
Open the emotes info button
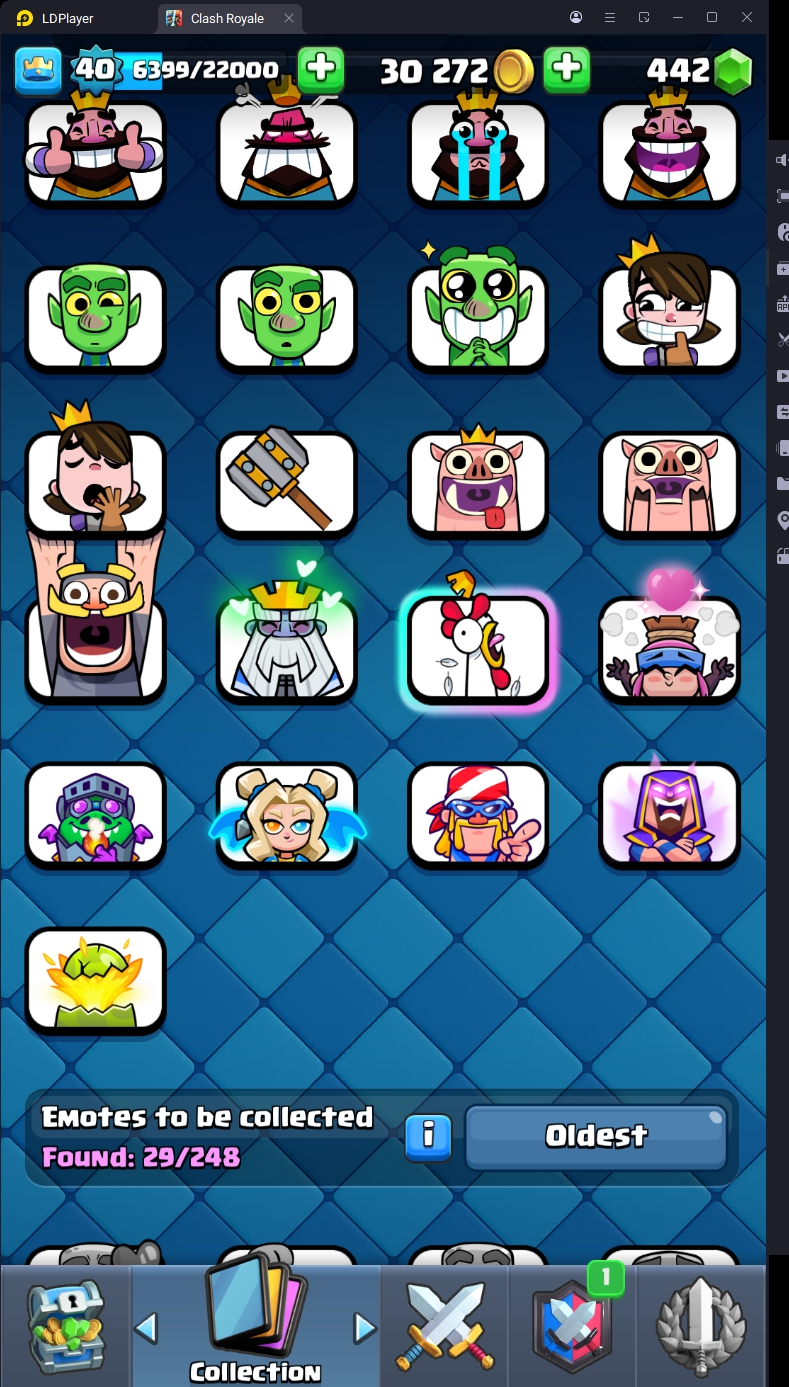pos(428,1135)
